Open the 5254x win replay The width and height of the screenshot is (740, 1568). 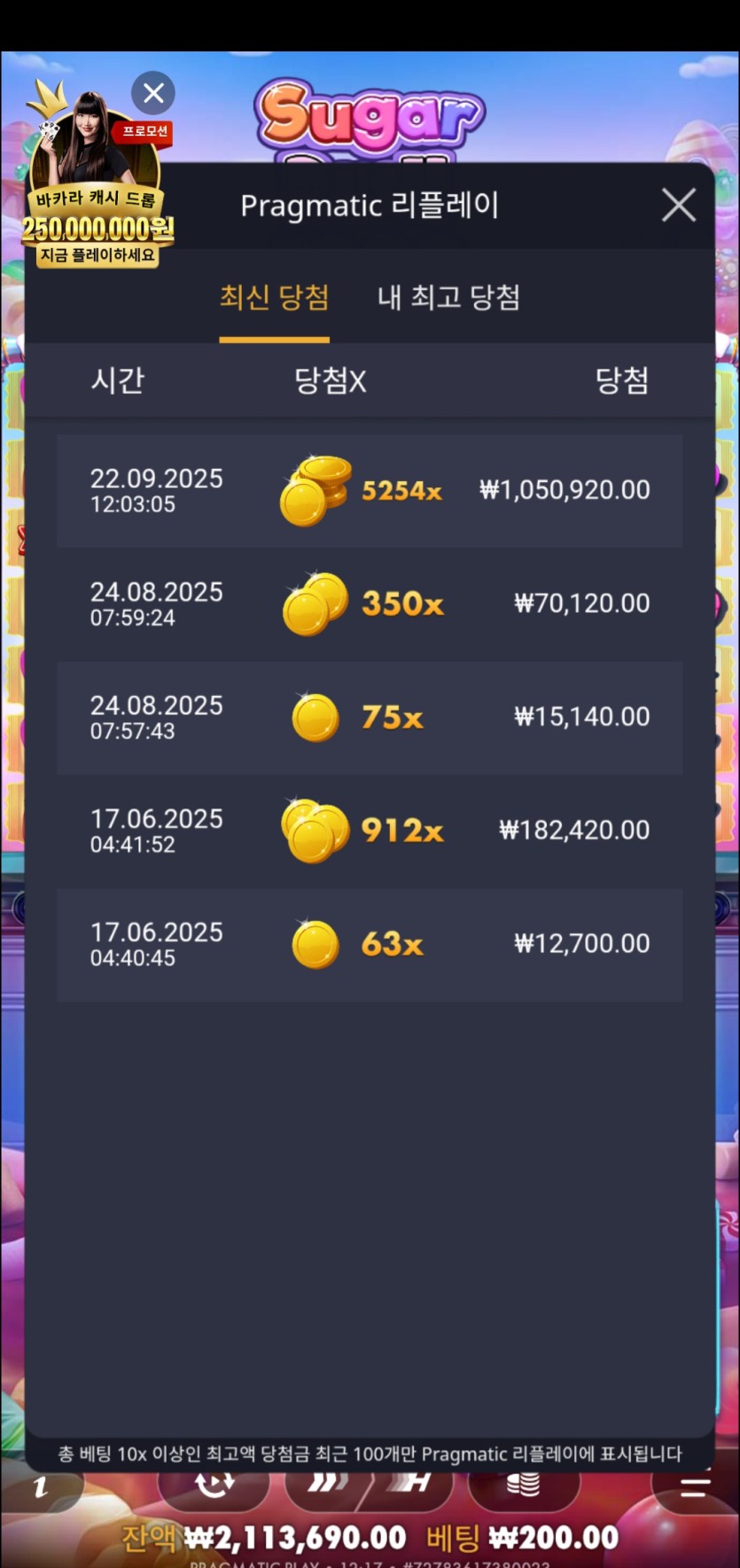point(370,491)
